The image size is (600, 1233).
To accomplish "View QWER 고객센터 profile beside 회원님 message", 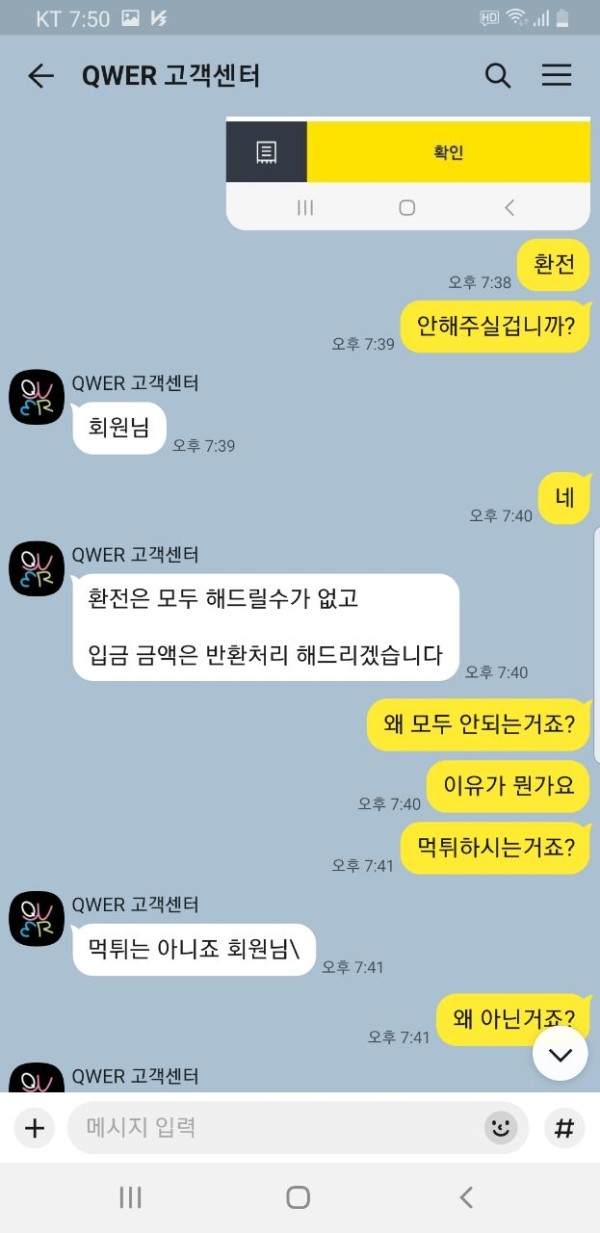I will pyautogui.click(x=37, y=396).
